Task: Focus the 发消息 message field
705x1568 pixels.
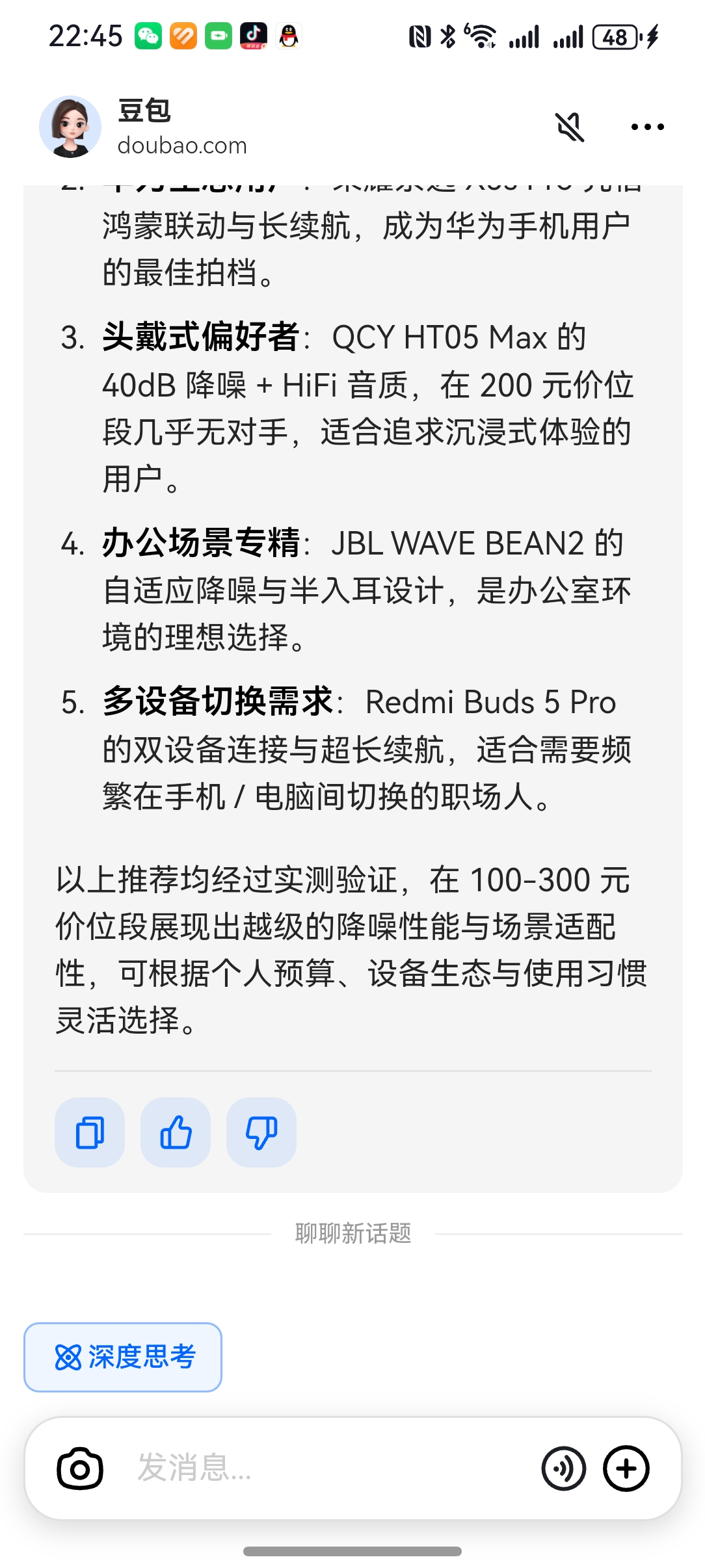Action: pyautogui.click(x=325, y=1469)
